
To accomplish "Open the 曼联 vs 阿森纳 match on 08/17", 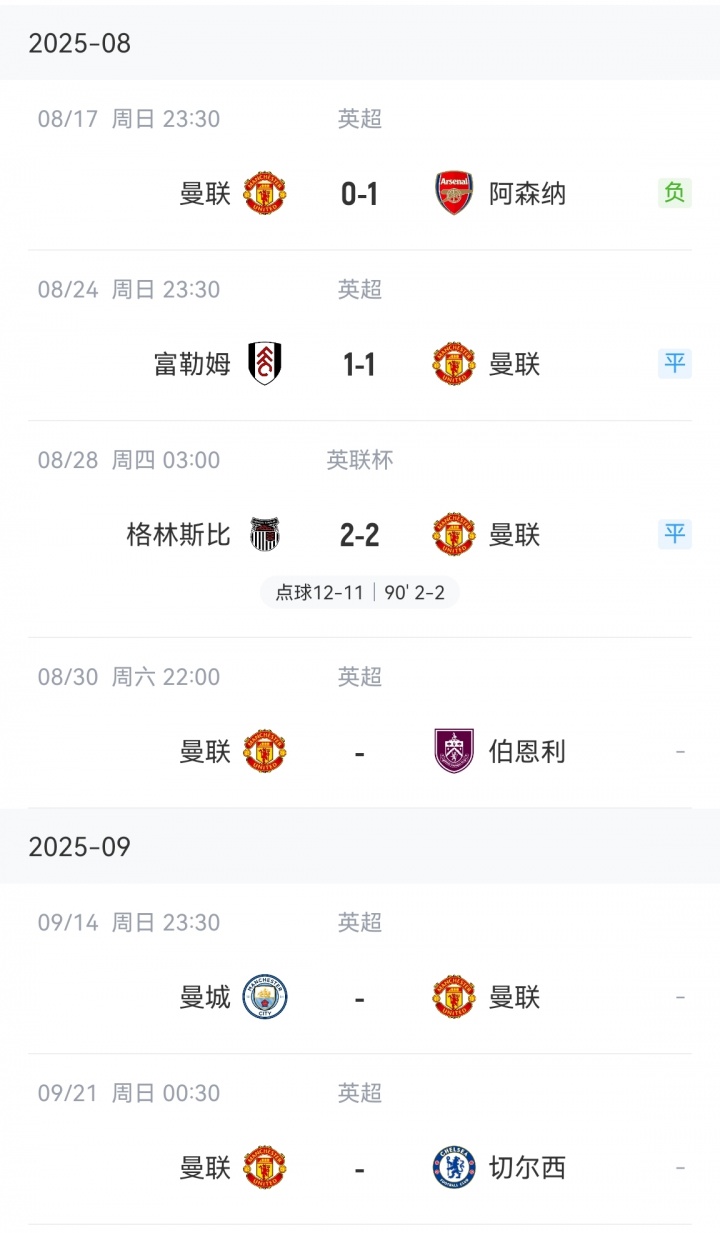I will (360, 193).
